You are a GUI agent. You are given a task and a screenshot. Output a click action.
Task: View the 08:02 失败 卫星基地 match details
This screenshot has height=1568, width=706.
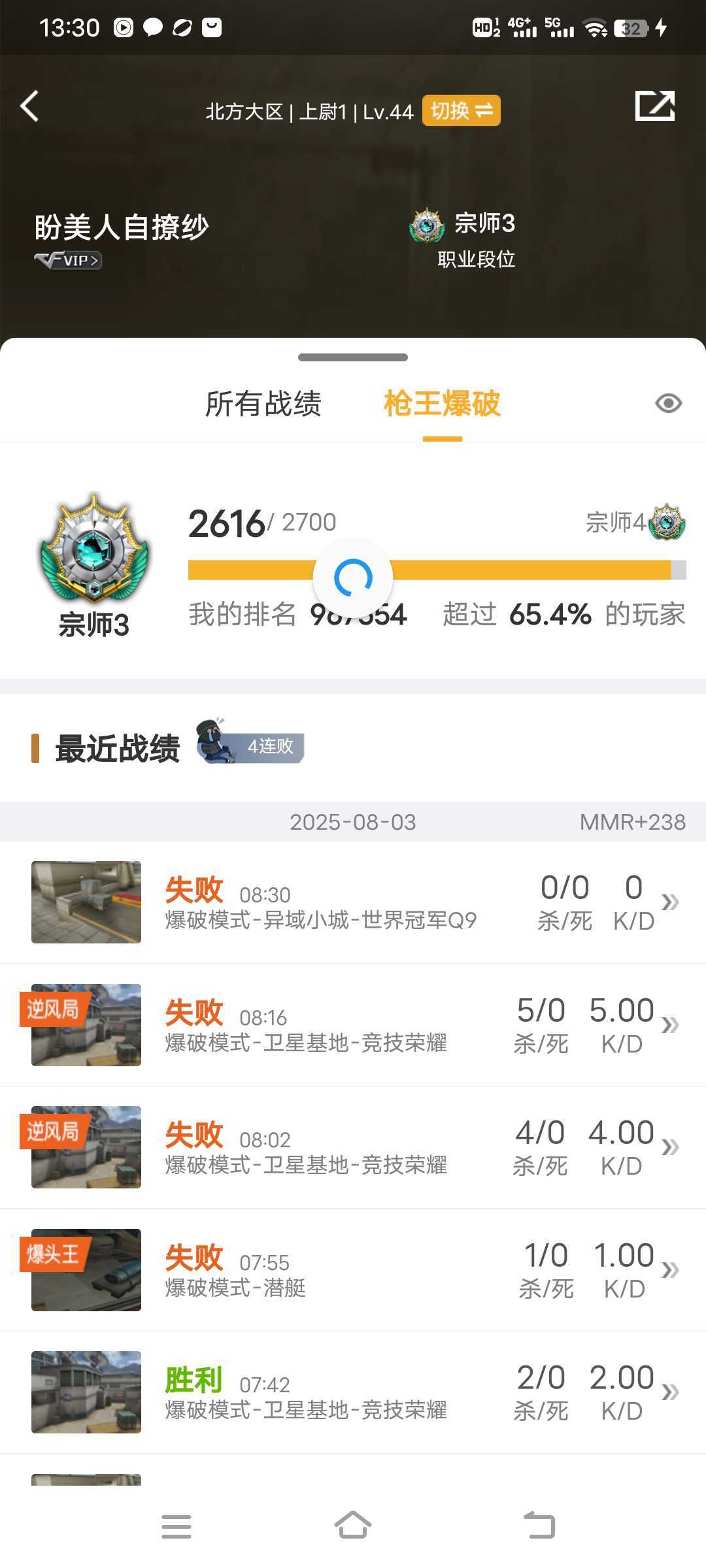[x=353, y=1147]
